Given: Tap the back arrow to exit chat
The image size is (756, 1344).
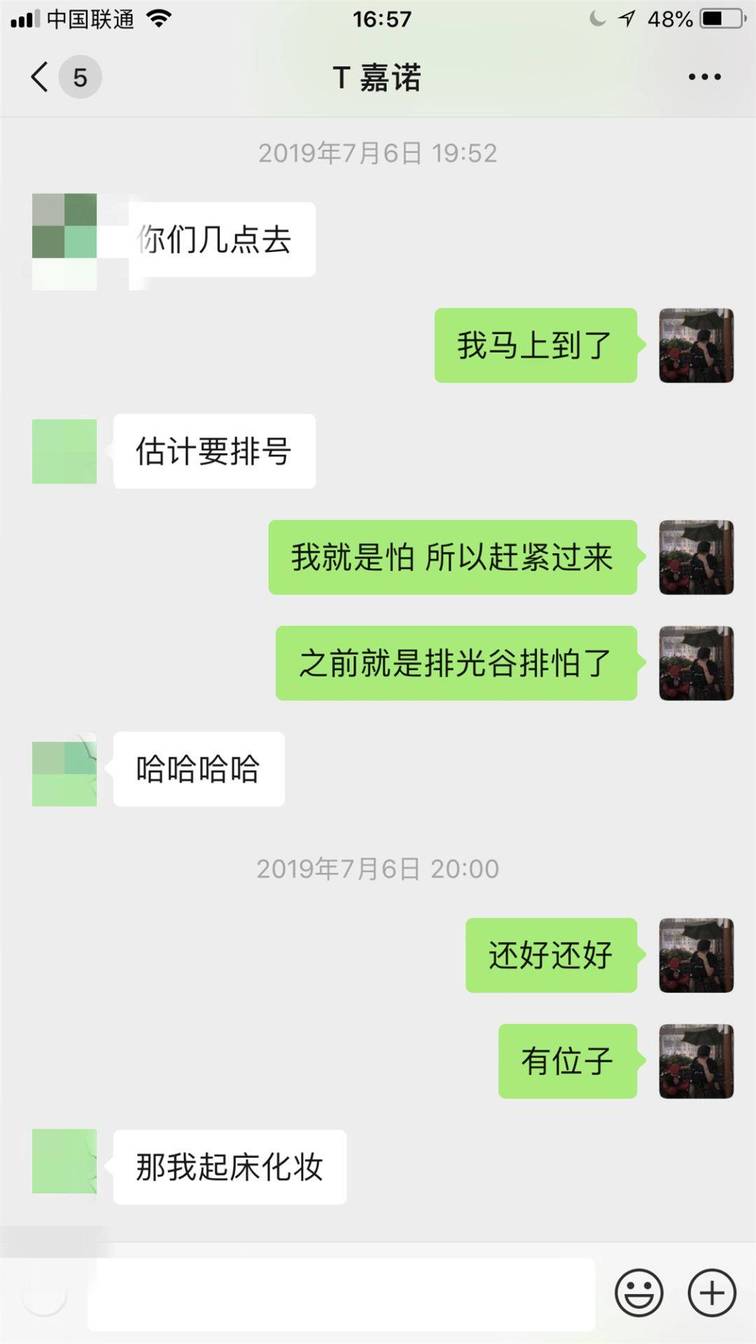Looking at the screenshot, I should [37, 76].
